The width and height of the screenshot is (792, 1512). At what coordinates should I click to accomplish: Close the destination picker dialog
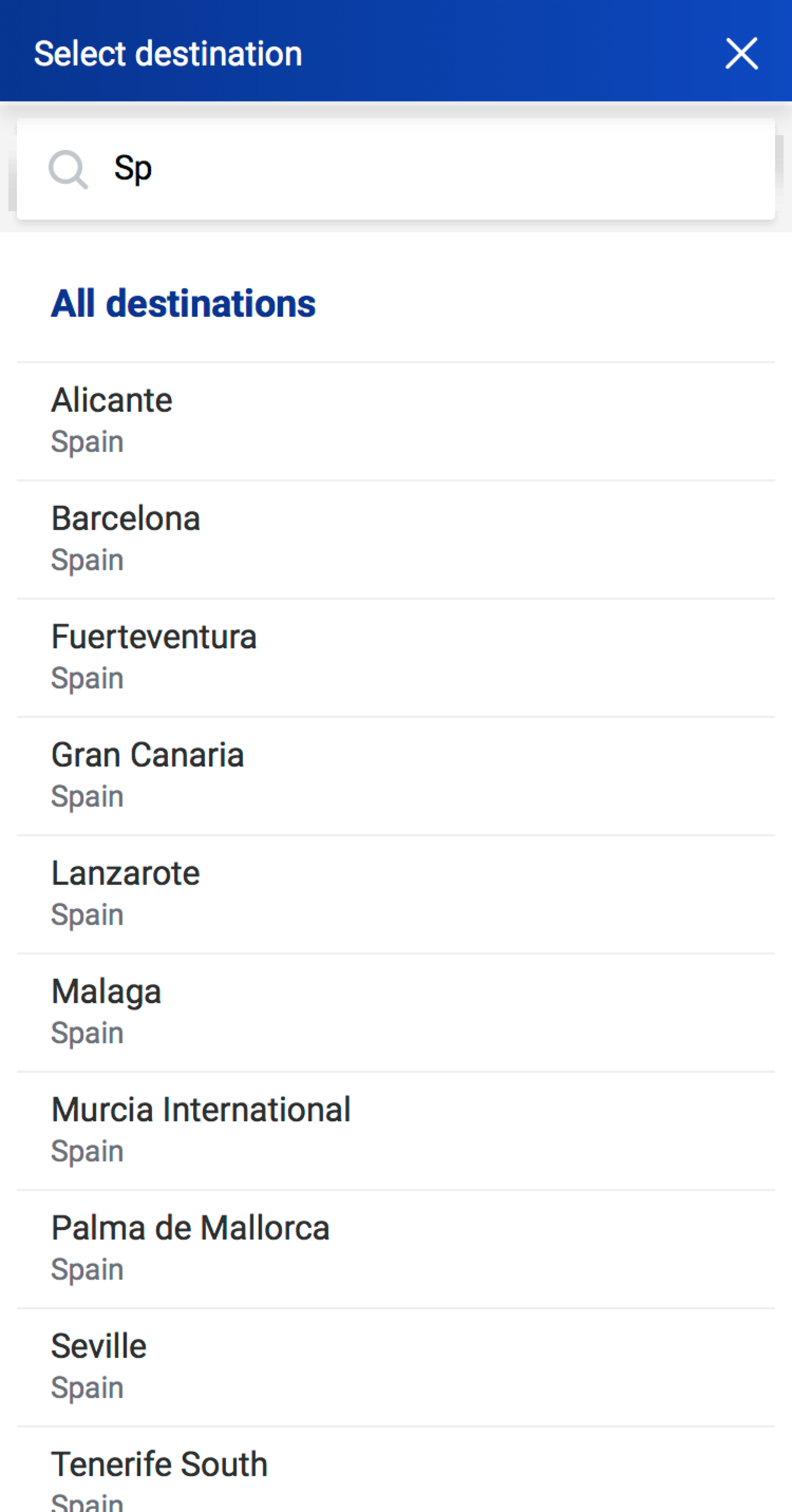(741, 53)
